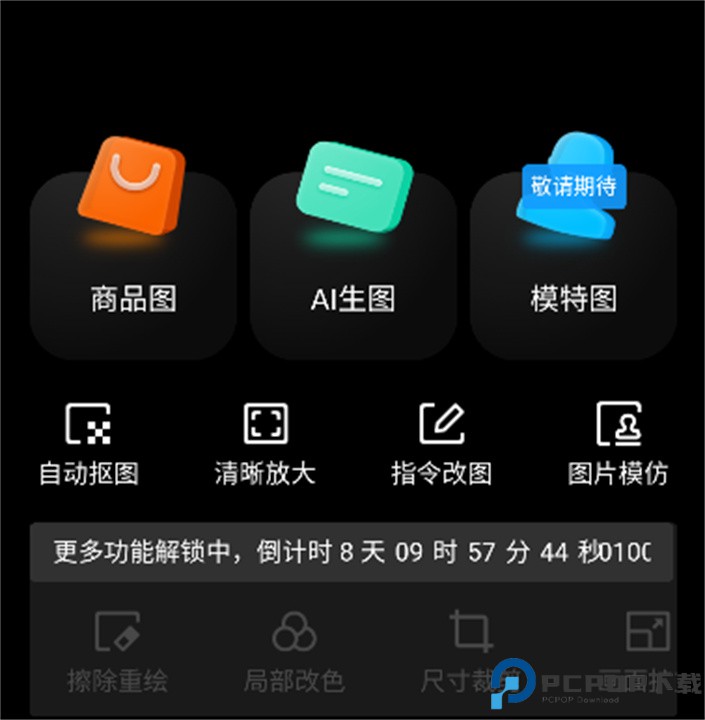Open the 商品图 product image card
This screenshot has width=705, height=720.
133,265
